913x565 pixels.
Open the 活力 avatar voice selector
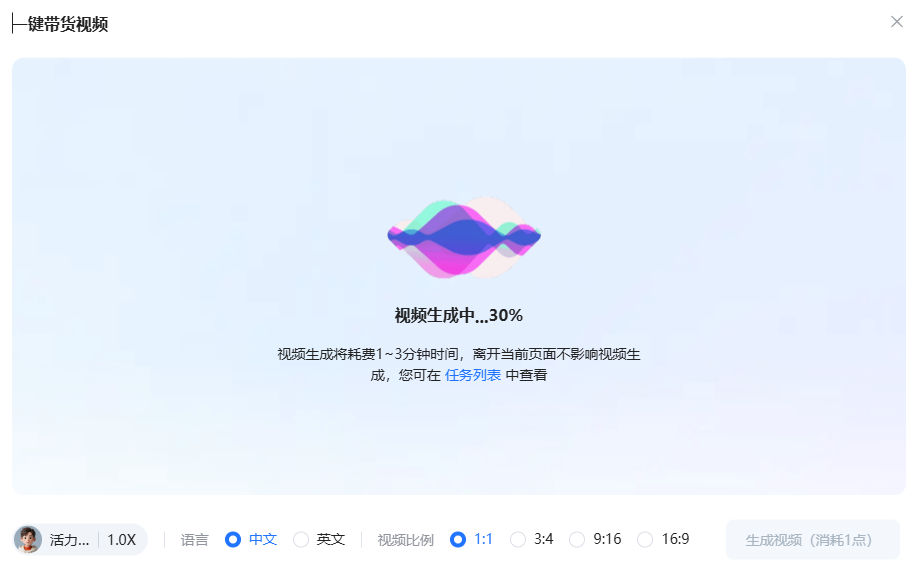pyautogui.click(x=55, y=539)
